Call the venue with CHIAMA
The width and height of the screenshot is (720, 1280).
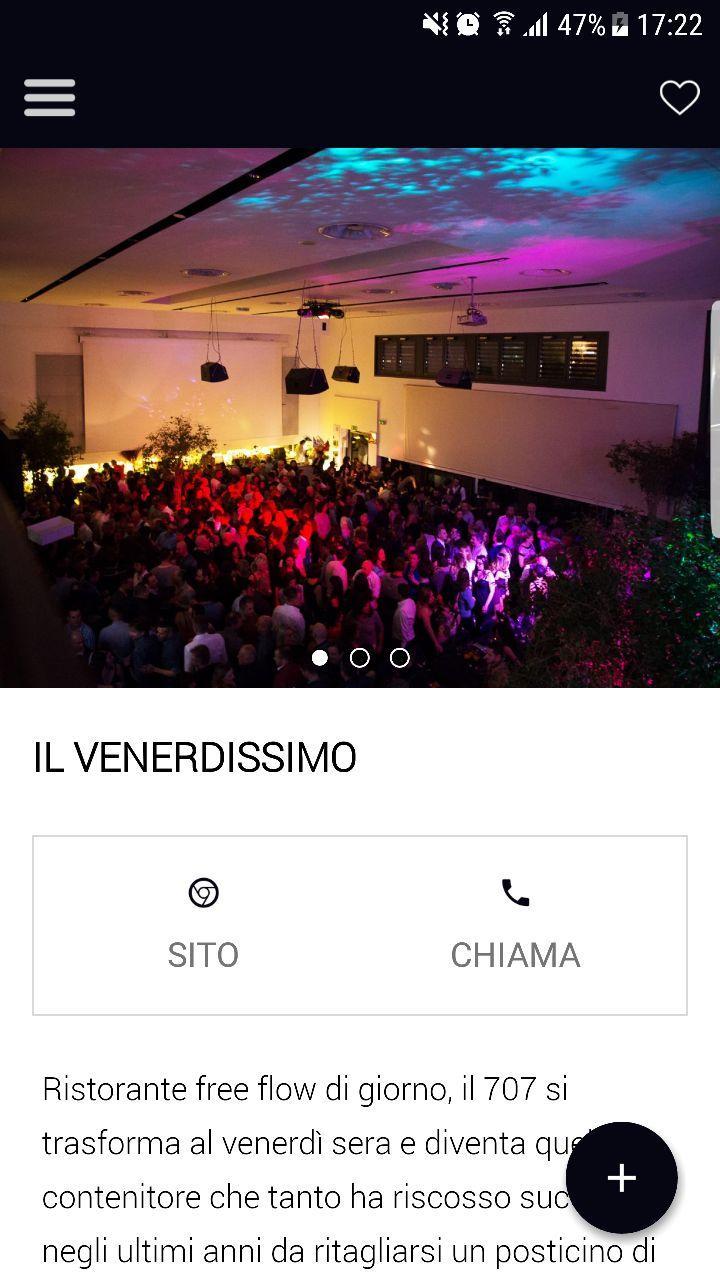click(515, 925)
